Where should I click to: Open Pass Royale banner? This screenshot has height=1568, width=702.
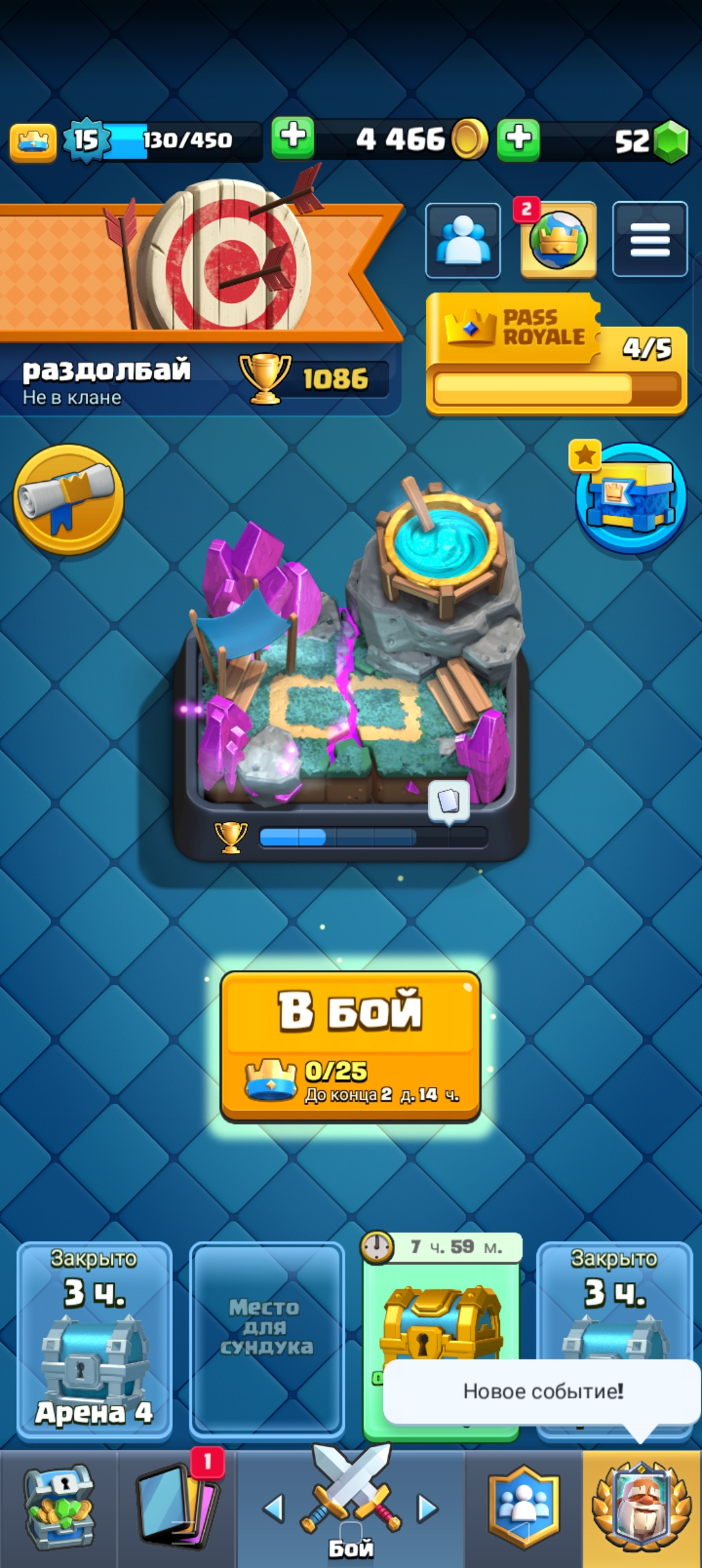pos(556,353)
